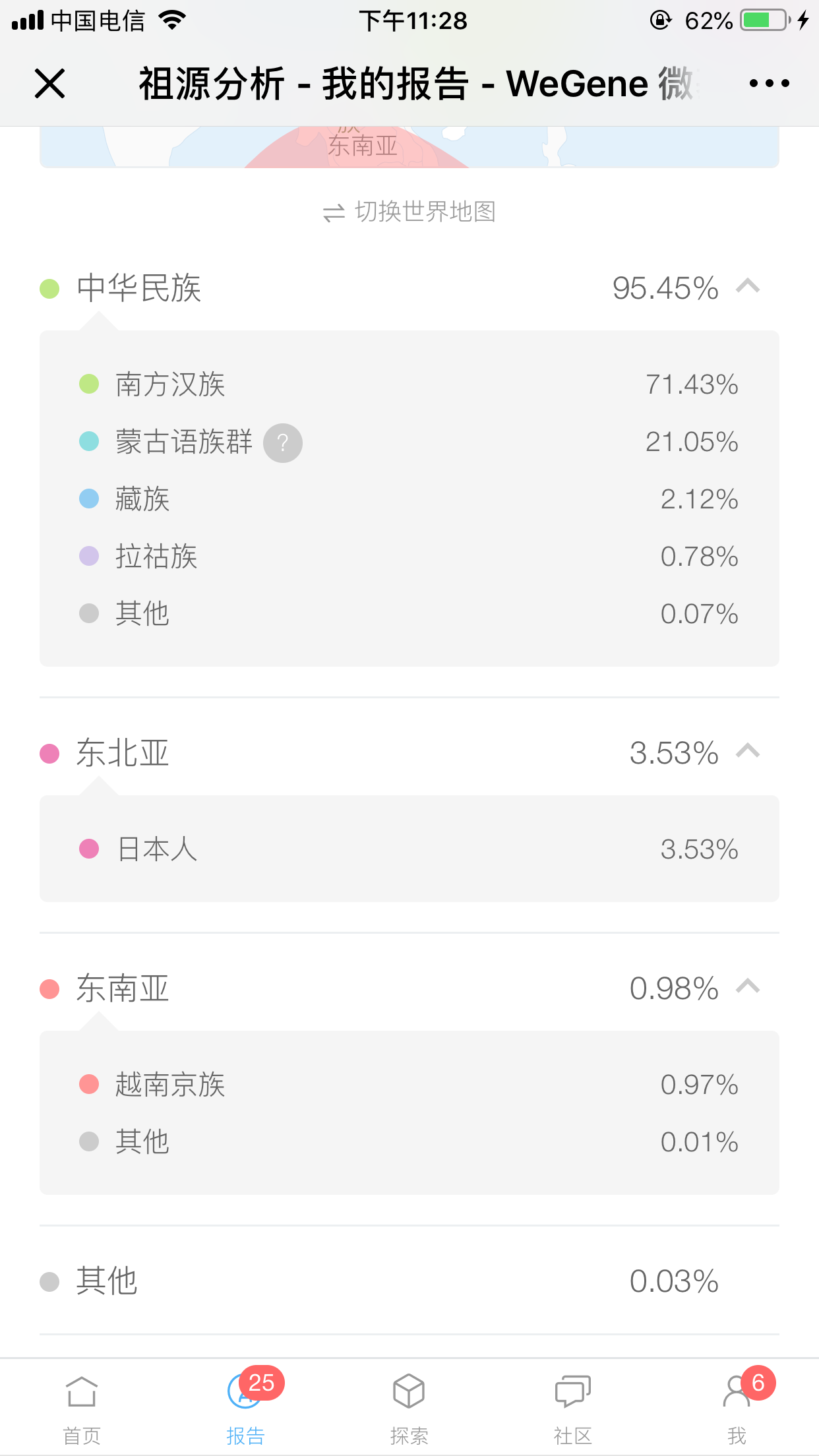Collapse the 中华民族 section
819x1456 pixels.
point(748,287)
